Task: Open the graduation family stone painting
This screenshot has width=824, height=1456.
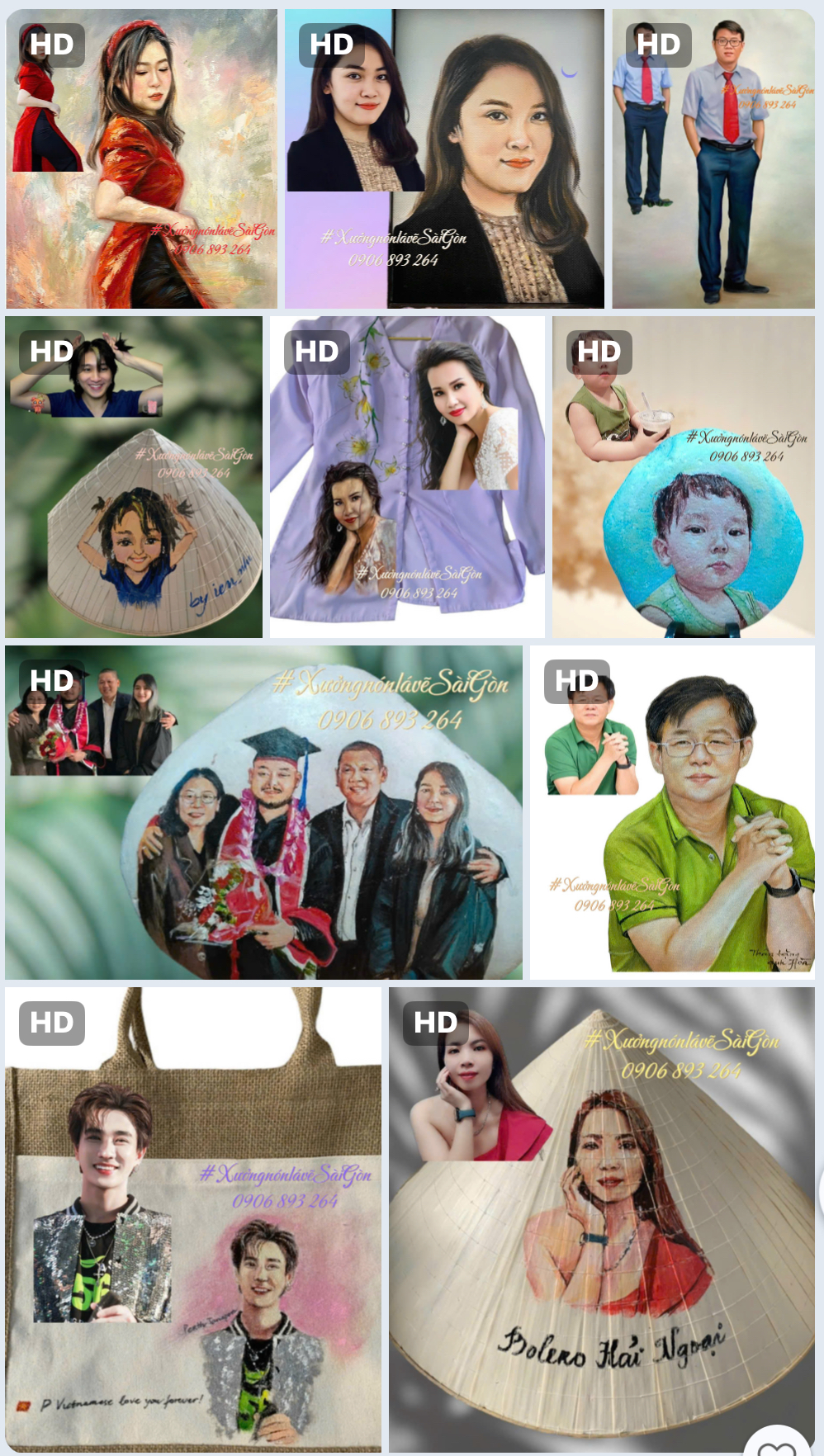Action: pyautogui.click(x=263, y=813)
